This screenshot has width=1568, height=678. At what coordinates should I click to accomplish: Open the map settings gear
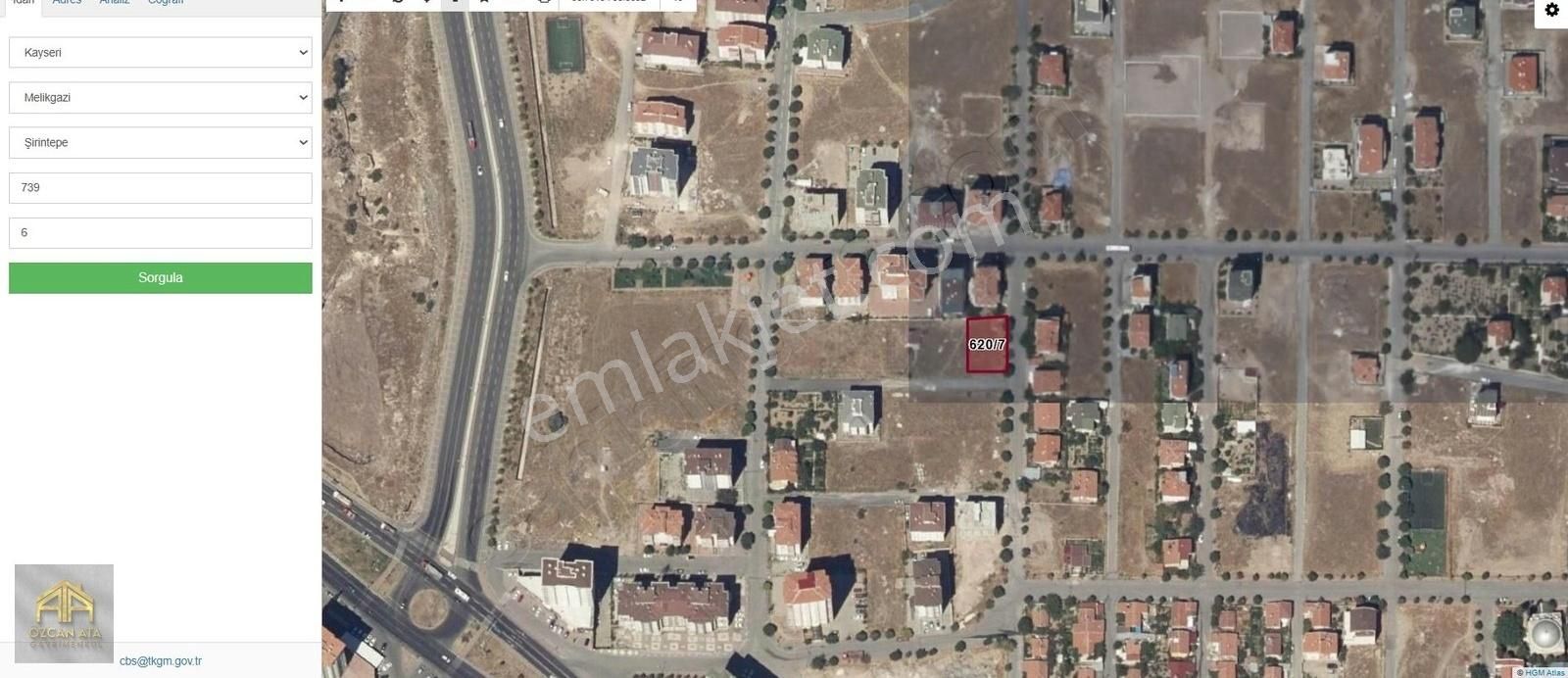1551,10
